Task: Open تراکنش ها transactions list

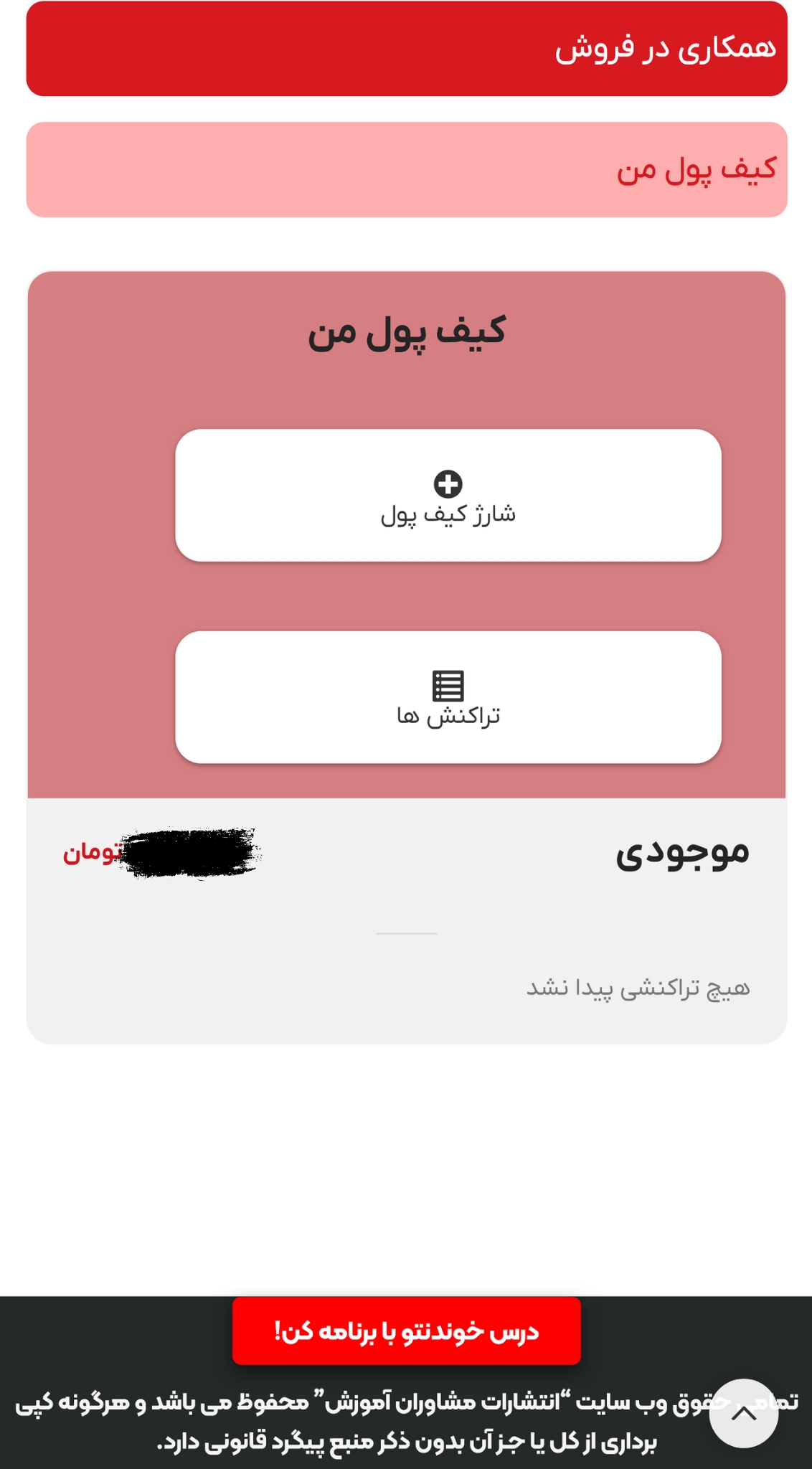Action: click(x=448, y=697)
